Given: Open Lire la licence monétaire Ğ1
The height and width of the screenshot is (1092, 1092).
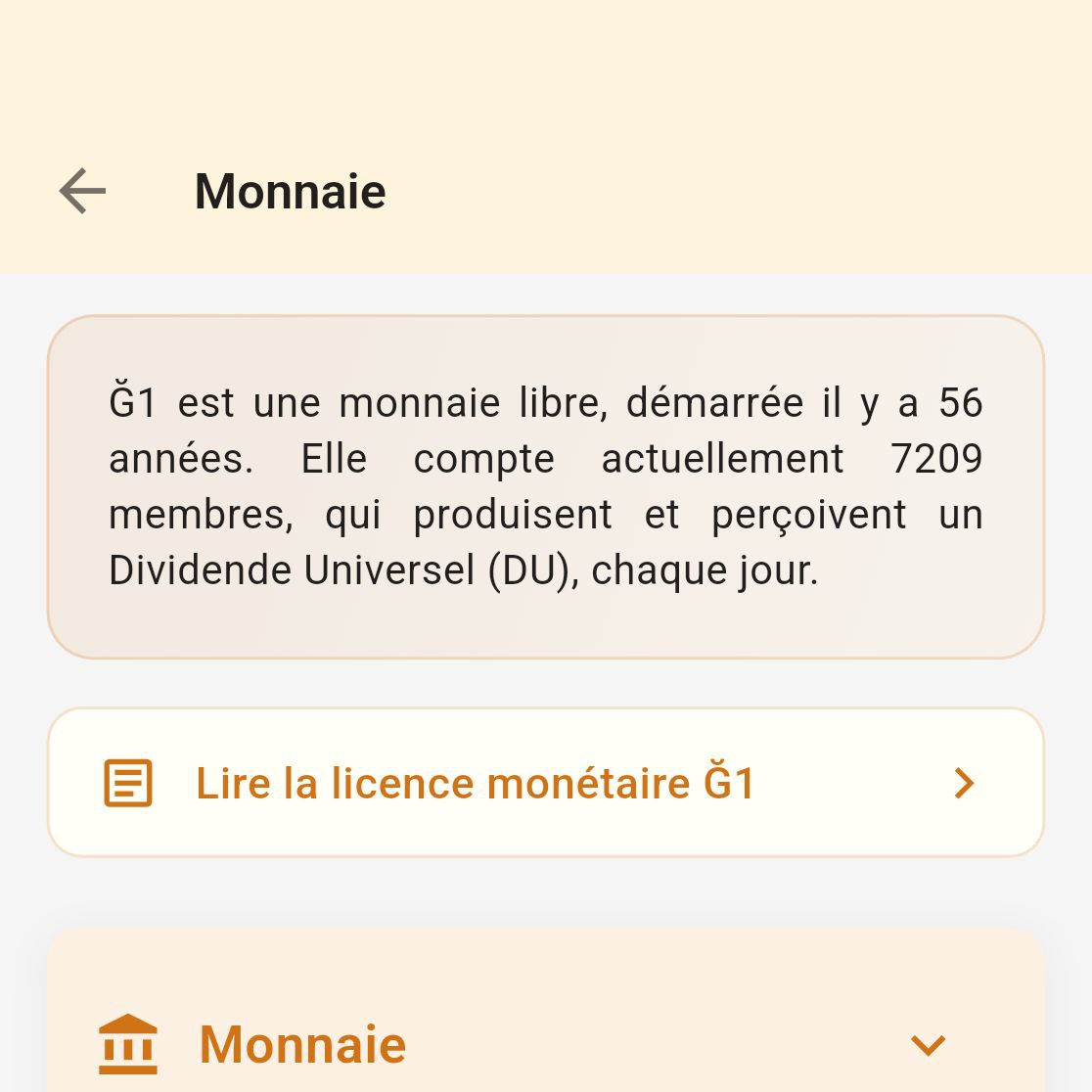Looking at the screenshot, I should 545,783.
